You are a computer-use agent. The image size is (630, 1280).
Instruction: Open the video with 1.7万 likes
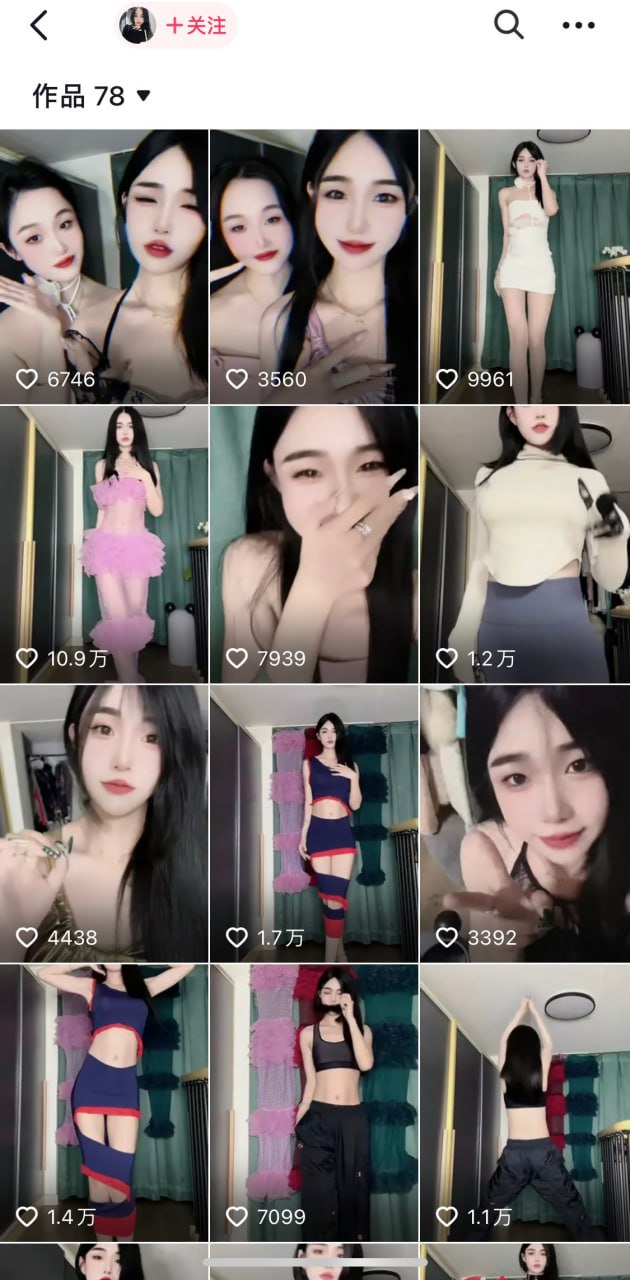click(314, 823)
